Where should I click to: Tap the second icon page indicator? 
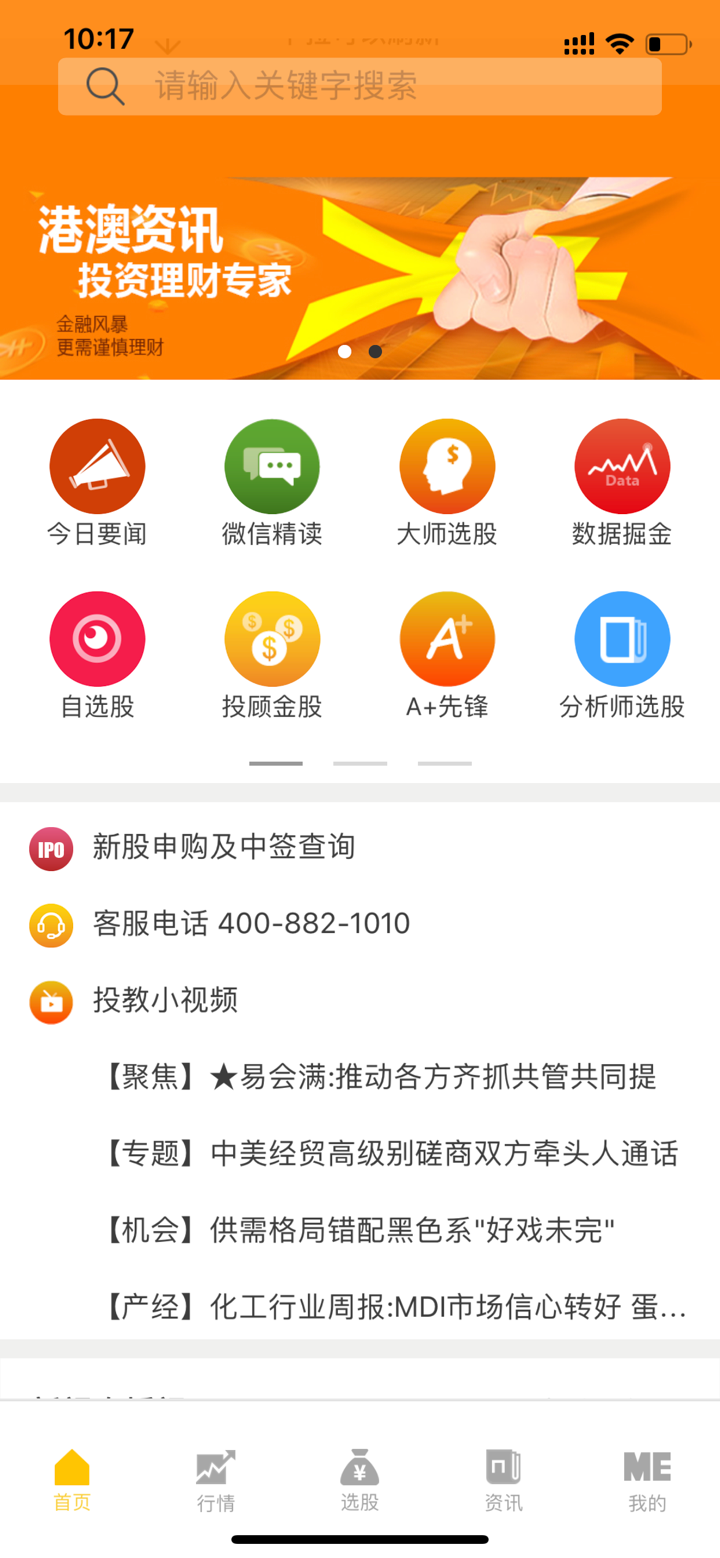[360, 762]
